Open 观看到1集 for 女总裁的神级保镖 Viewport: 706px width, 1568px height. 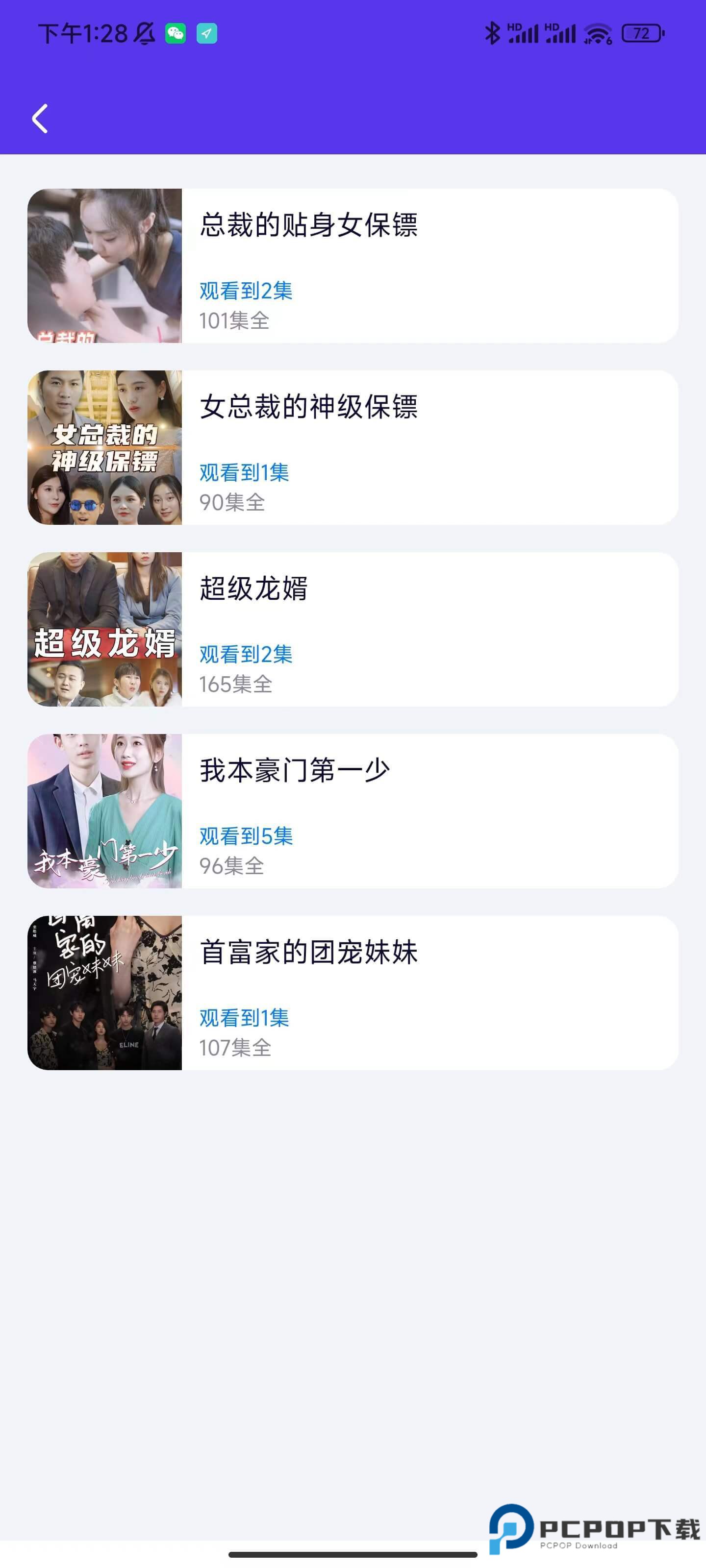[x=244, y=472]
